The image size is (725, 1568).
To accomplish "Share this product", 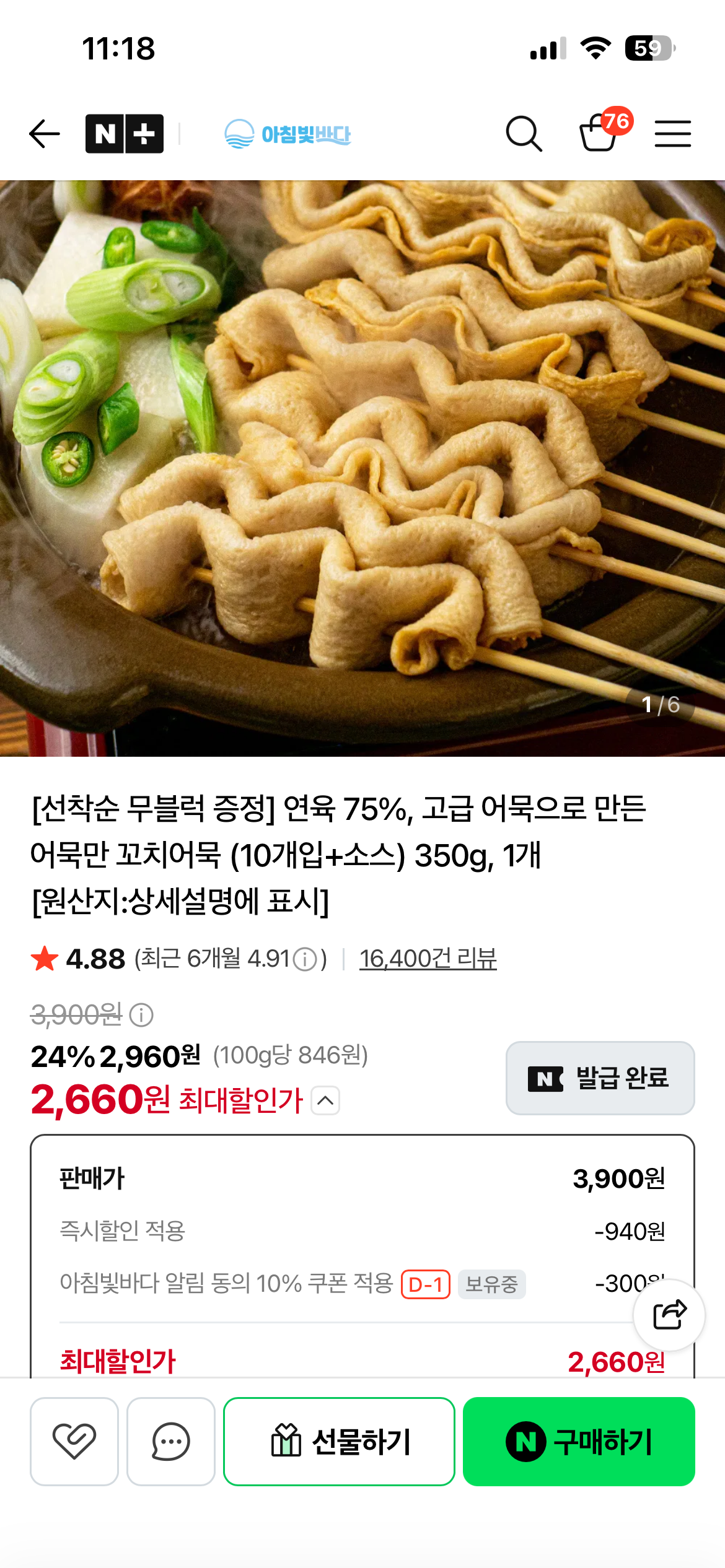I will tap(669, 1315).
